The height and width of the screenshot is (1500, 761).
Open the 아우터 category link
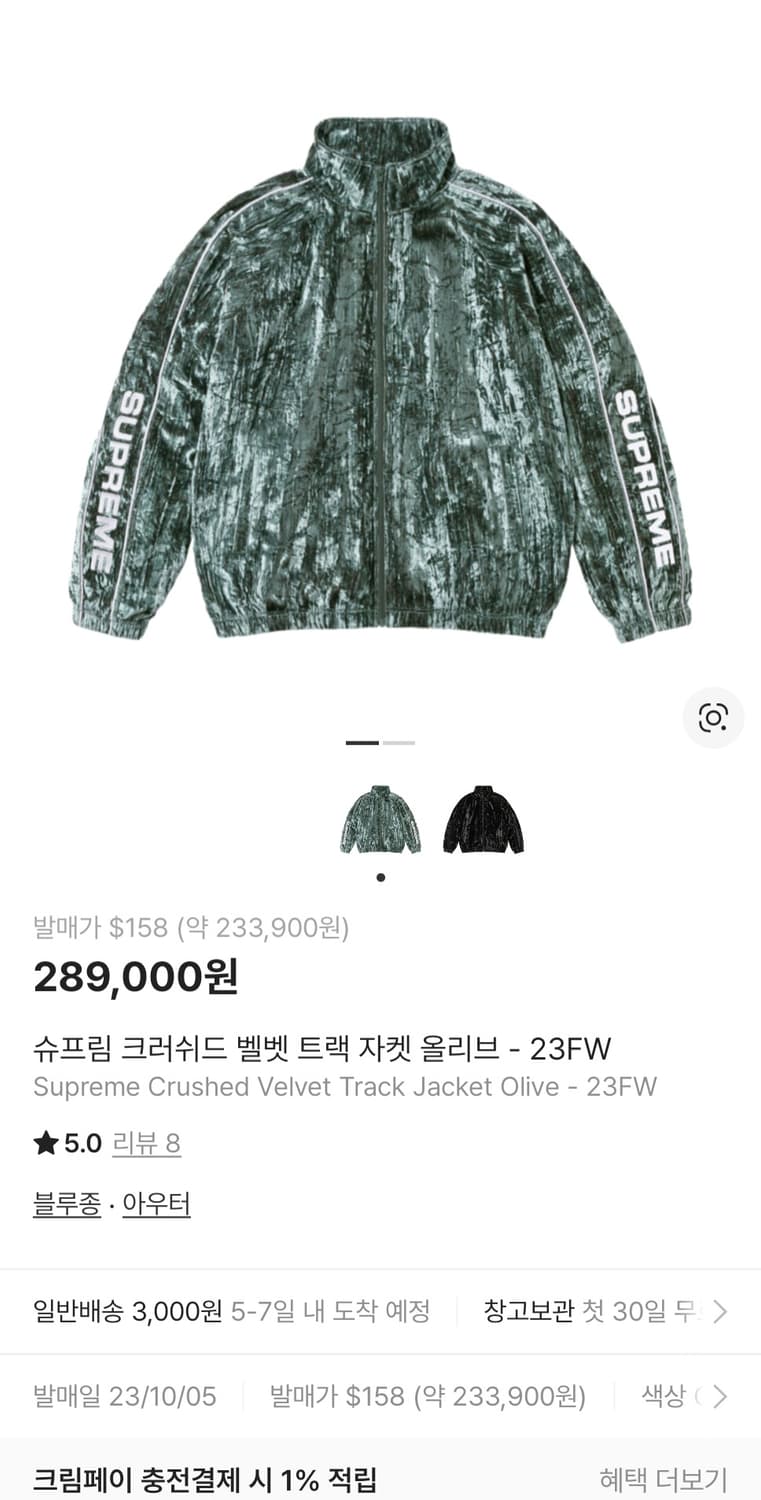[x=156, y=1205]
